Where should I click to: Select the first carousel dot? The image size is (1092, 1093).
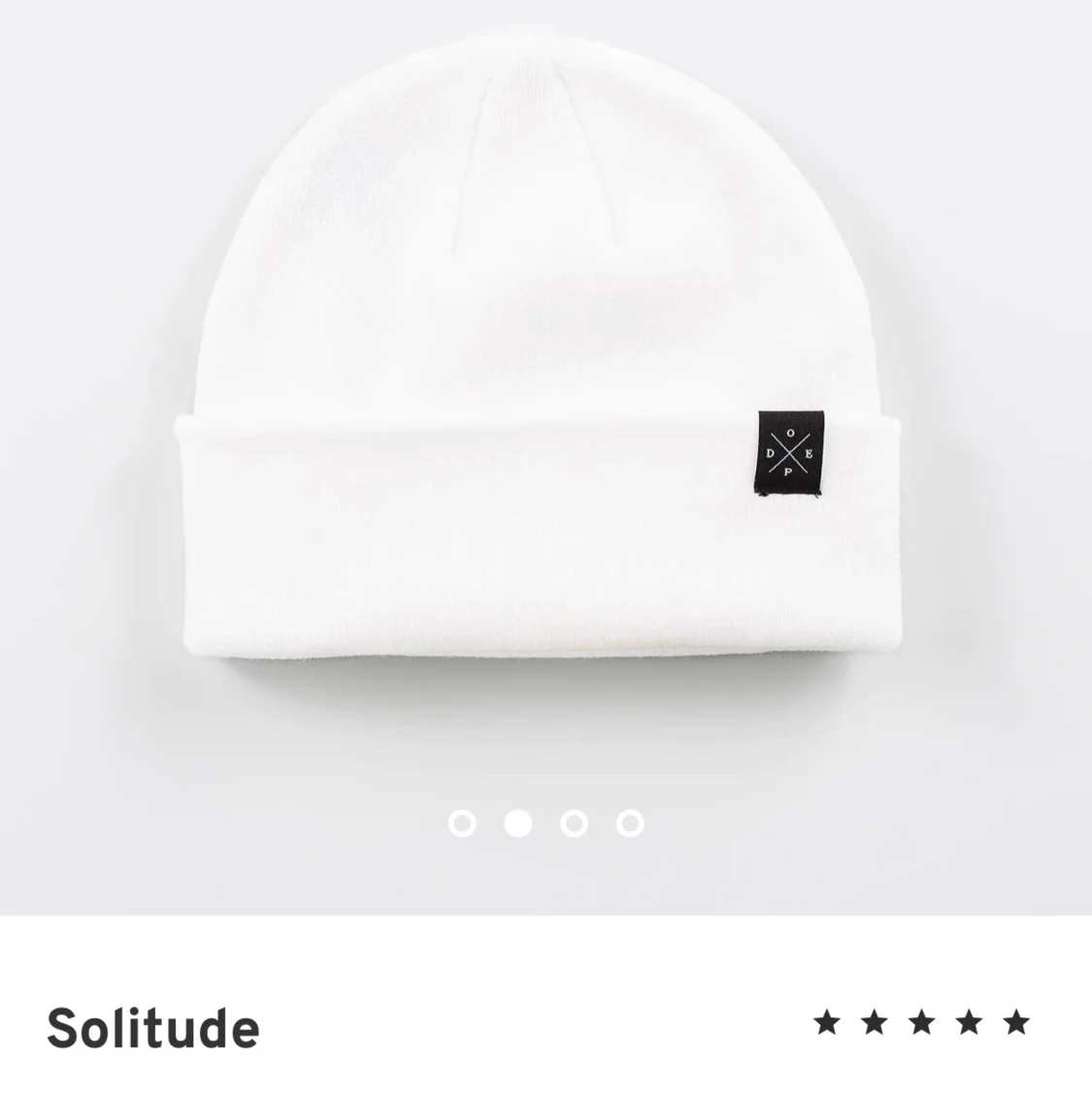(464, 823)
